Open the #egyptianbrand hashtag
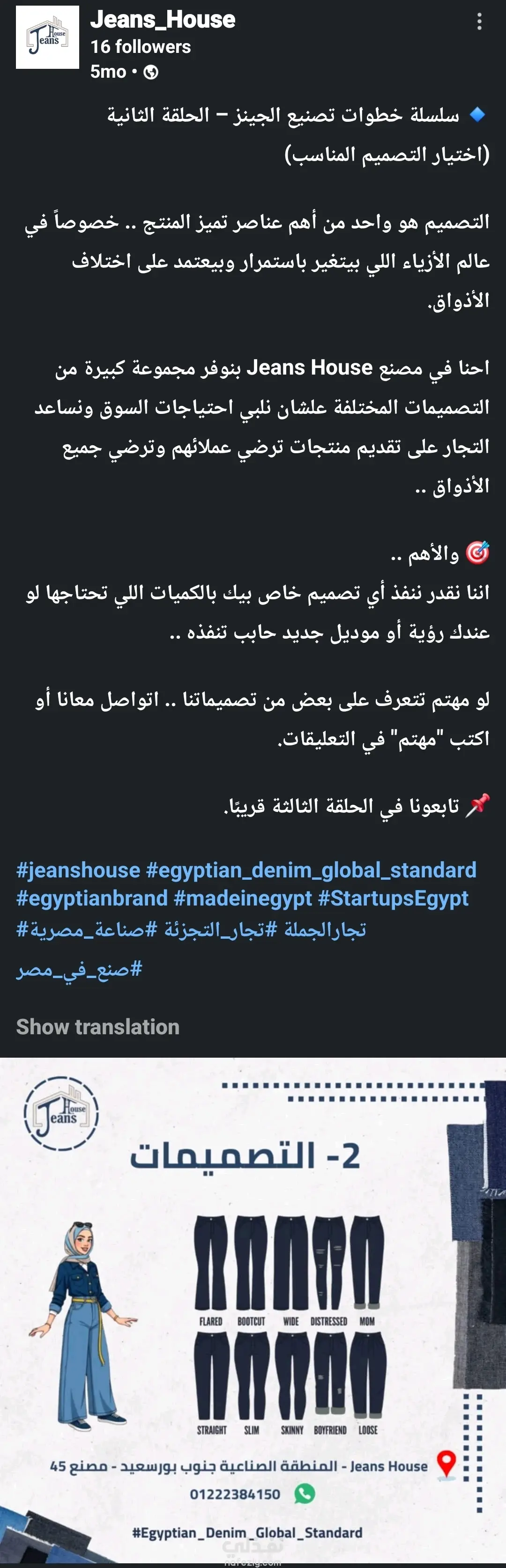 pyautogui.click(x=91, y=898)
